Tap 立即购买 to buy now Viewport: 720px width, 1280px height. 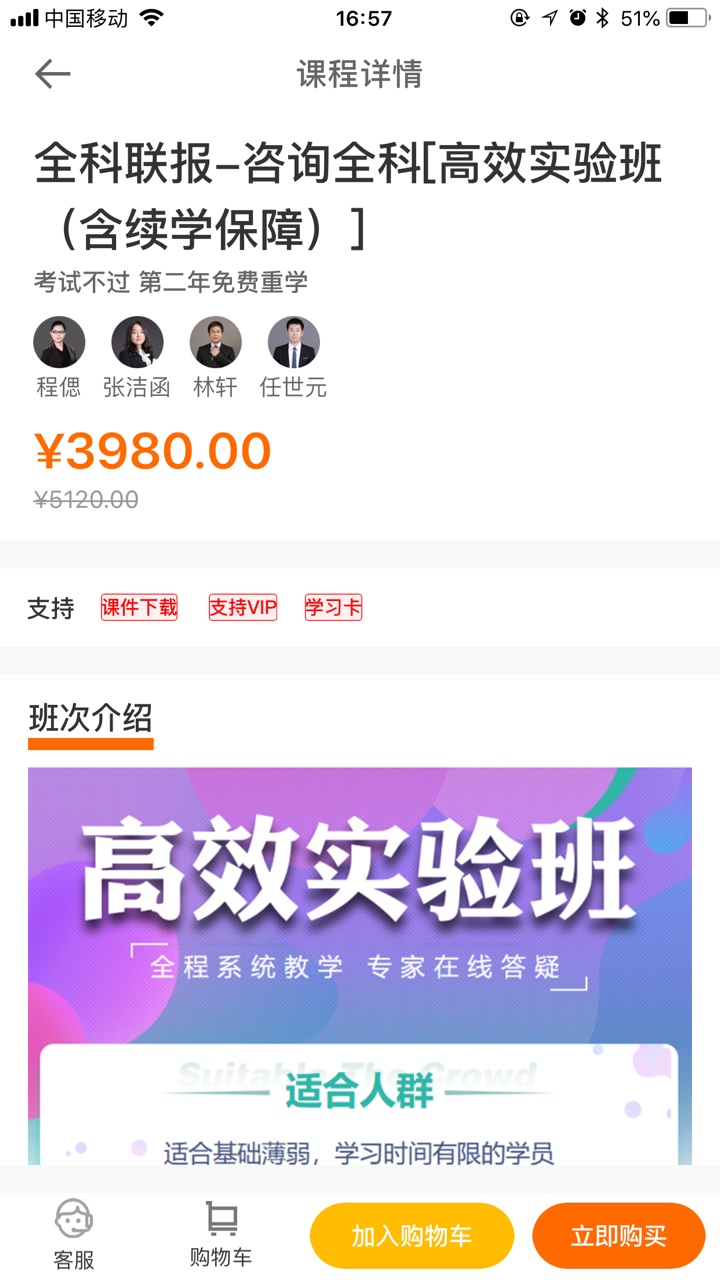tap(618, 1236)
